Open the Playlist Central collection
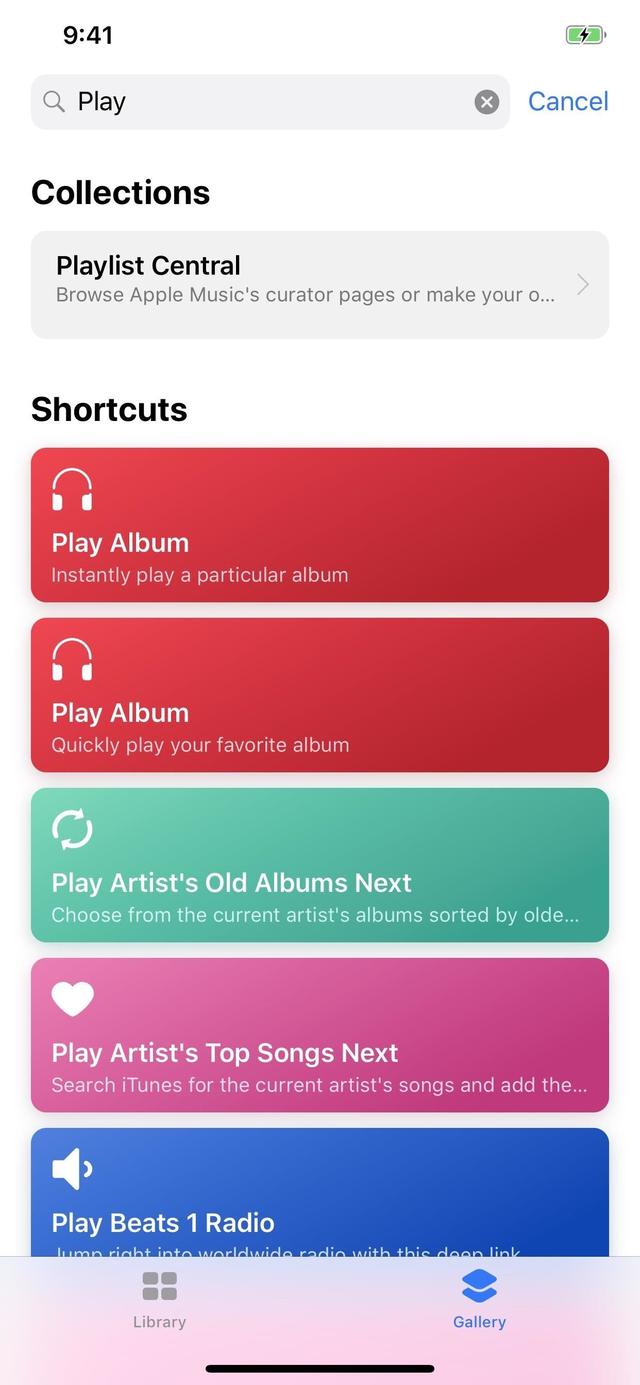The width and height of the screenshot is (640, 1385). [x=319, y=285]
